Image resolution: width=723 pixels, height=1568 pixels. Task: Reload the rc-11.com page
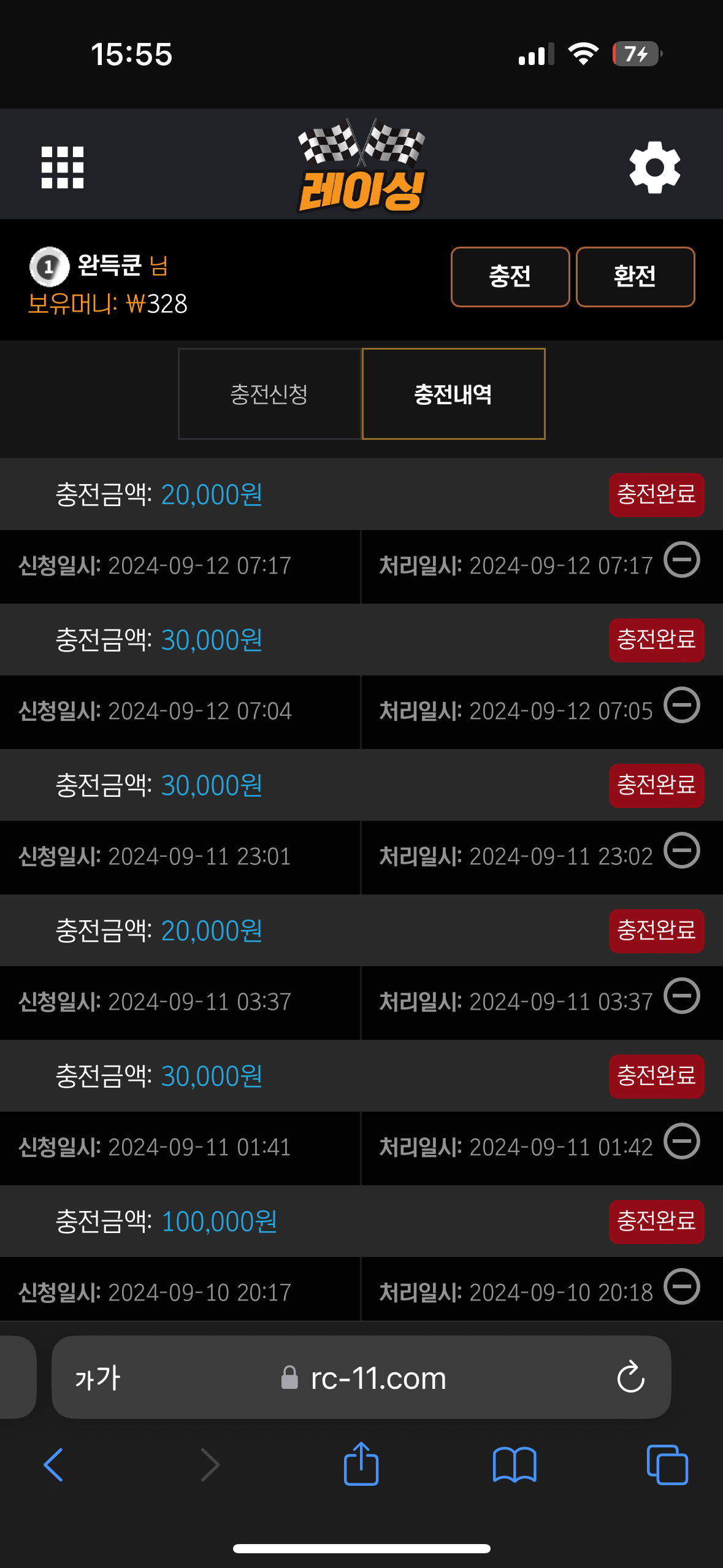(630, 1377)
